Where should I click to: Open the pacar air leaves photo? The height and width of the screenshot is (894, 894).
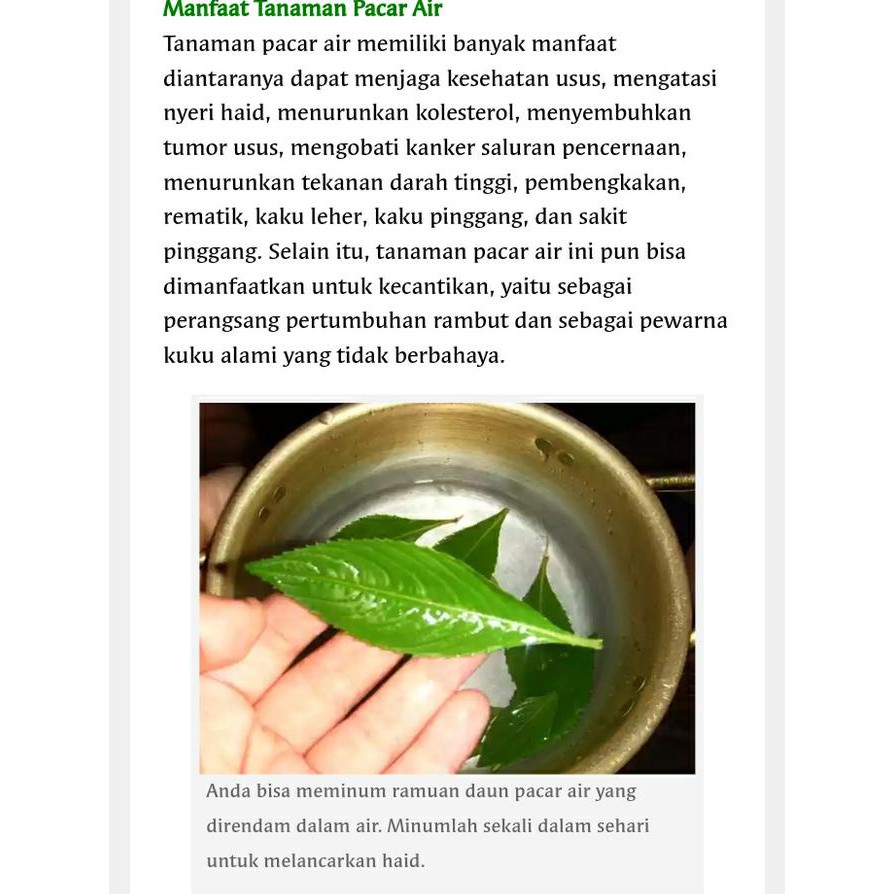(447, 588)
